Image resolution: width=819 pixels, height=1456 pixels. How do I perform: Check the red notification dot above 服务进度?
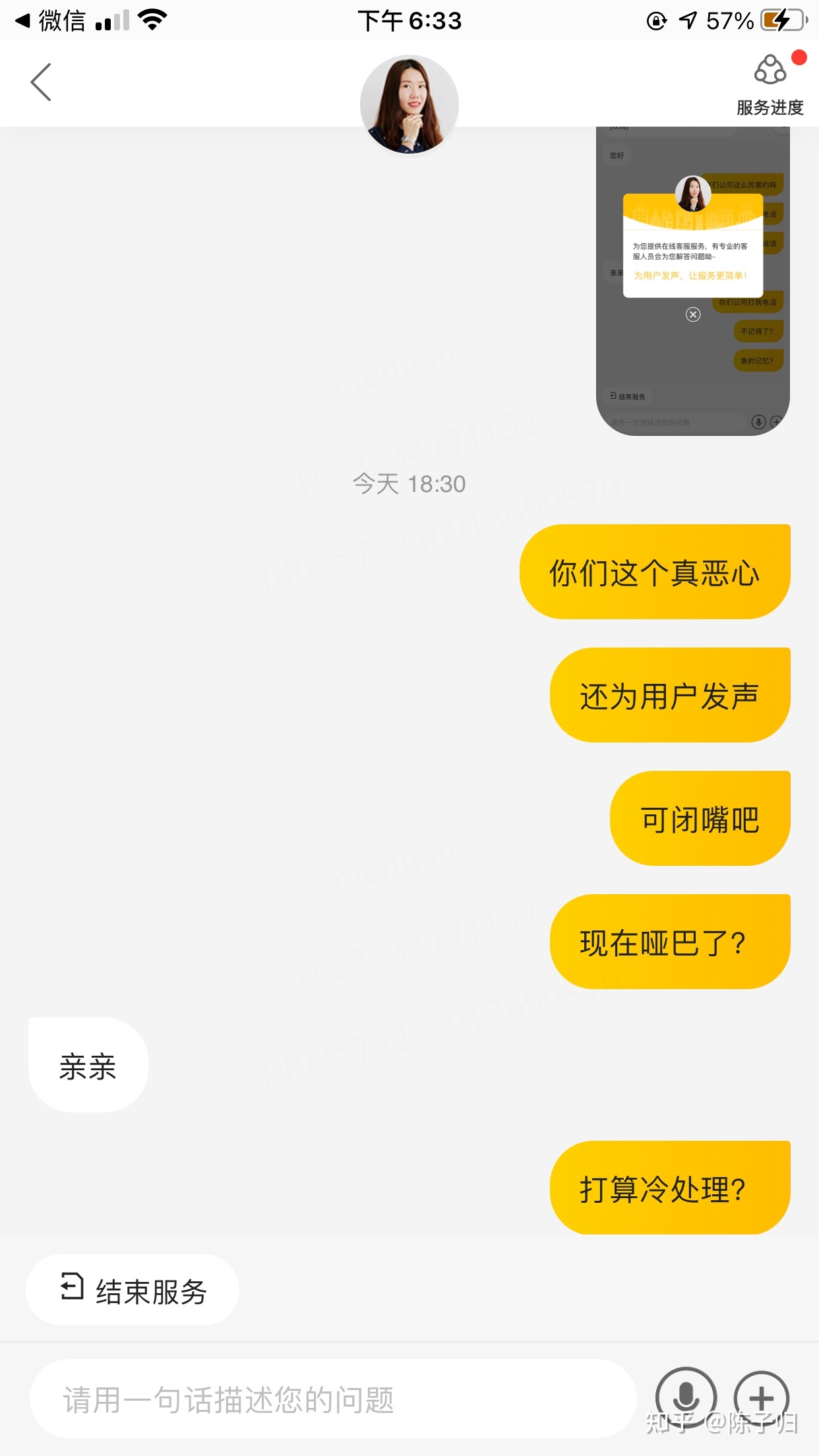pyautogui.click(x=799, y=58)
